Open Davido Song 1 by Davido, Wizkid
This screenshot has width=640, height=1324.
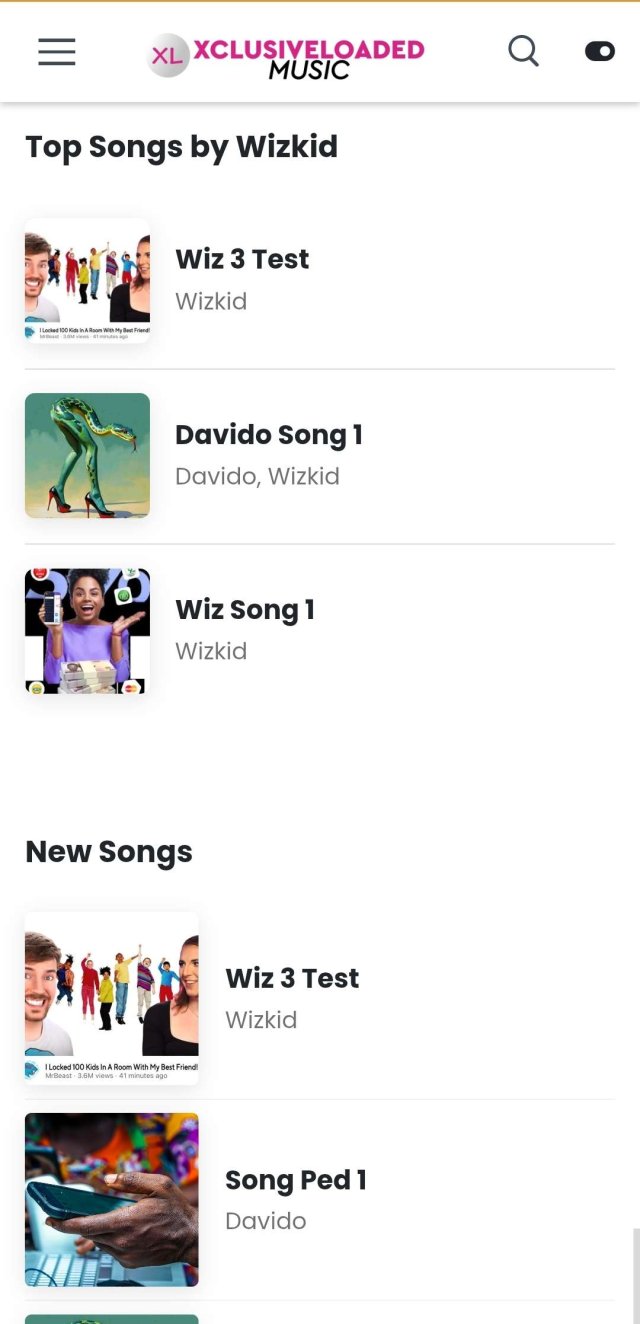point(268,435)
